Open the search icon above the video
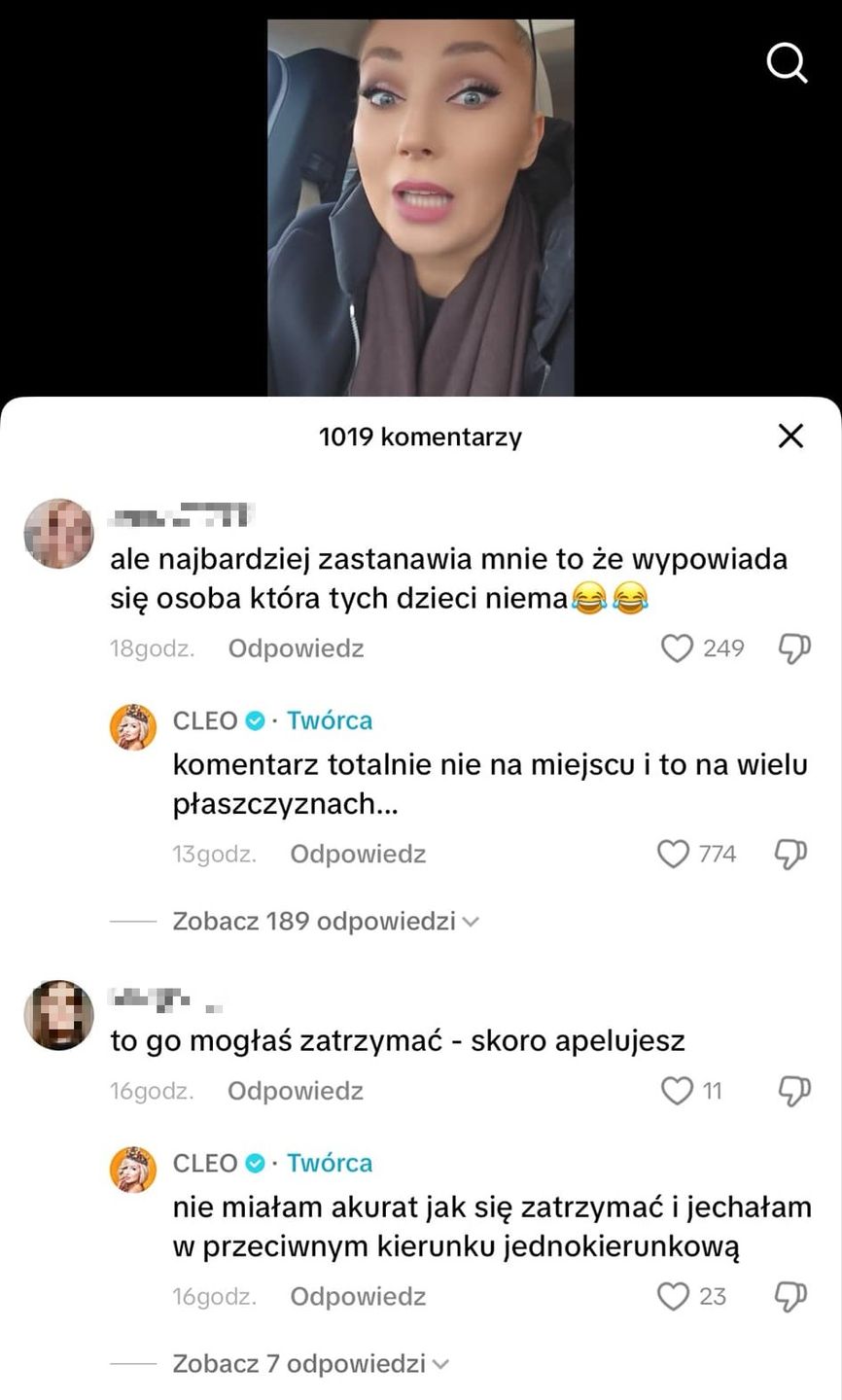 (x=787, y=63)
